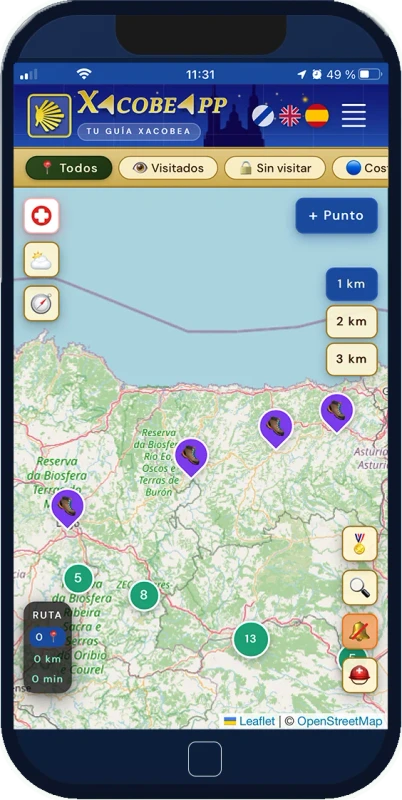Switch language to English flag
The image size is (402, 800).
290,116
